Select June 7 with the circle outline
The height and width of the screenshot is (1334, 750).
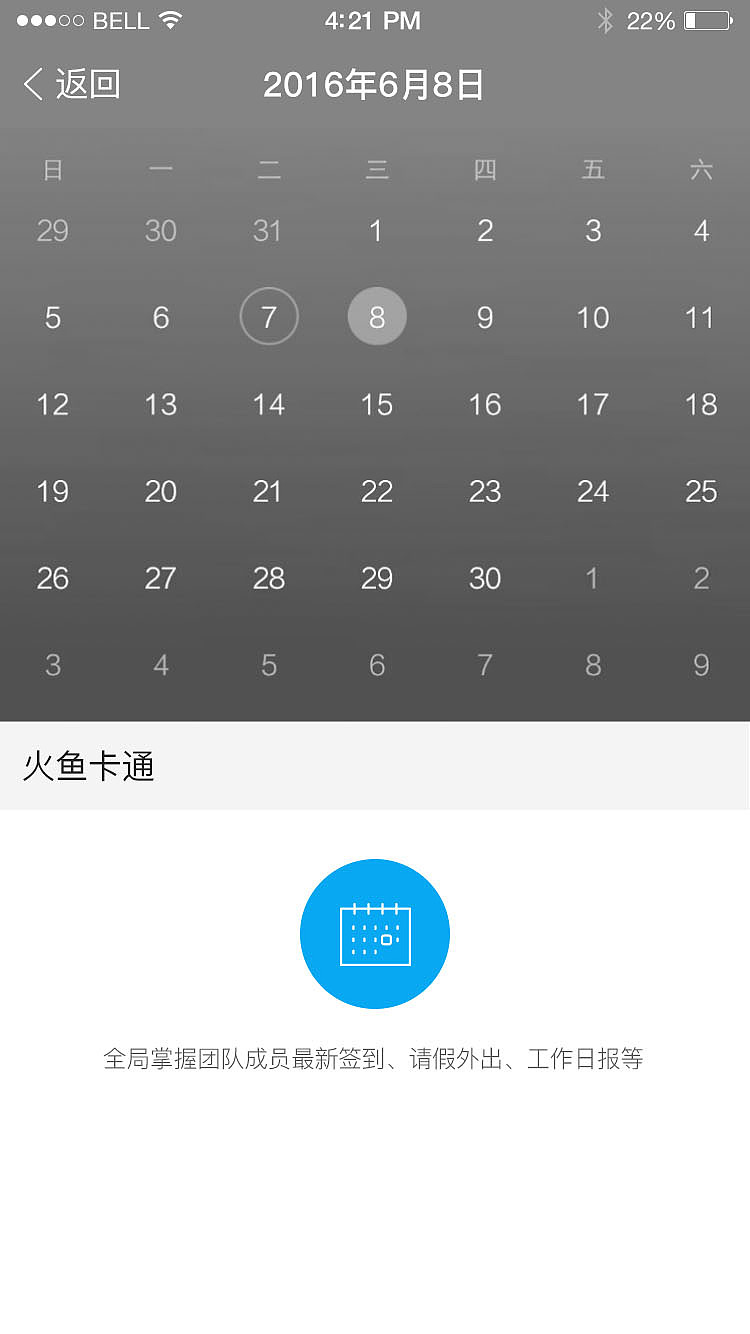point(268,317)
